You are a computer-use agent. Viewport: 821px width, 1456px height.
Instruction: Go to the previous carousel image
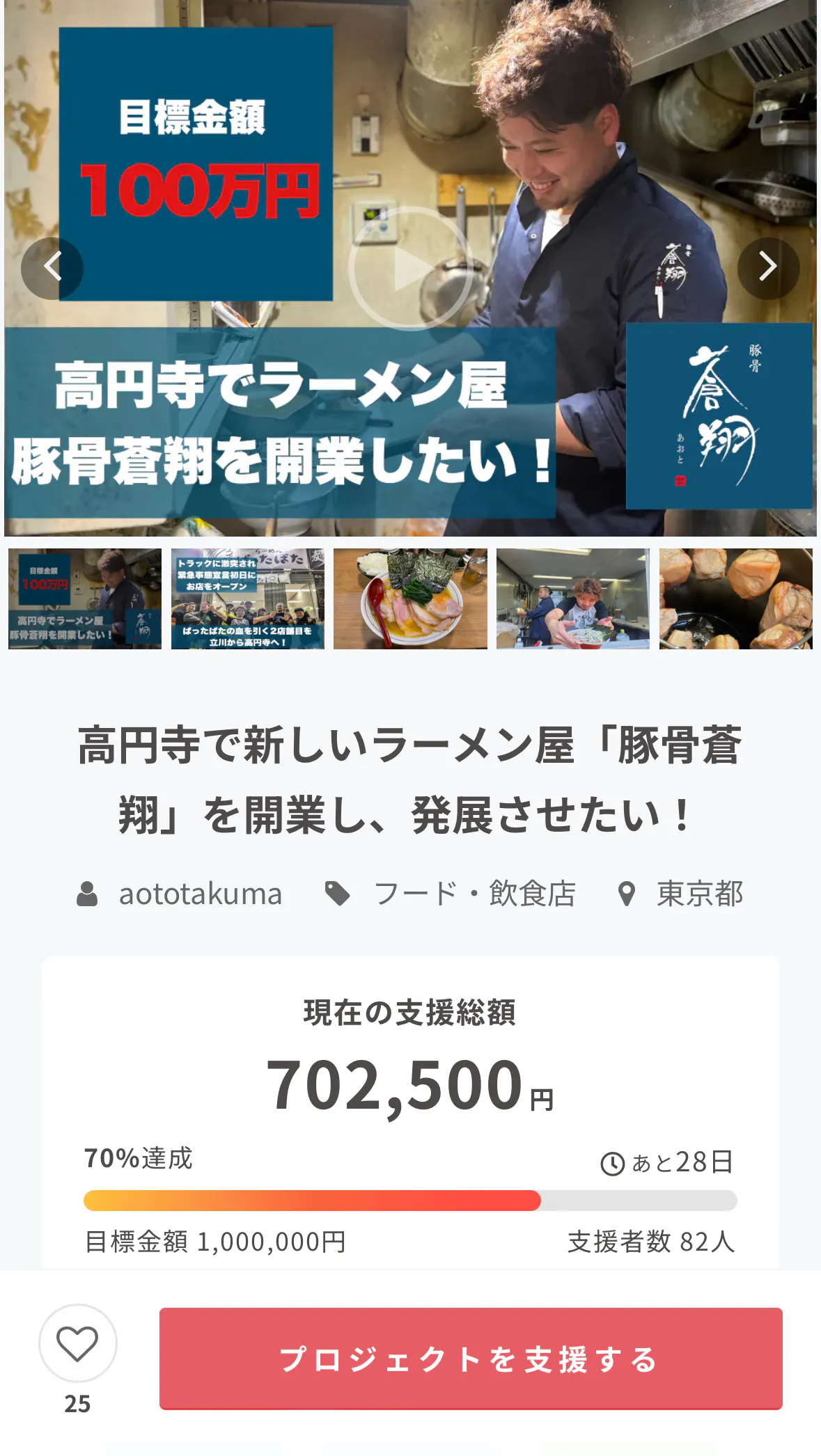pos(52,268)
